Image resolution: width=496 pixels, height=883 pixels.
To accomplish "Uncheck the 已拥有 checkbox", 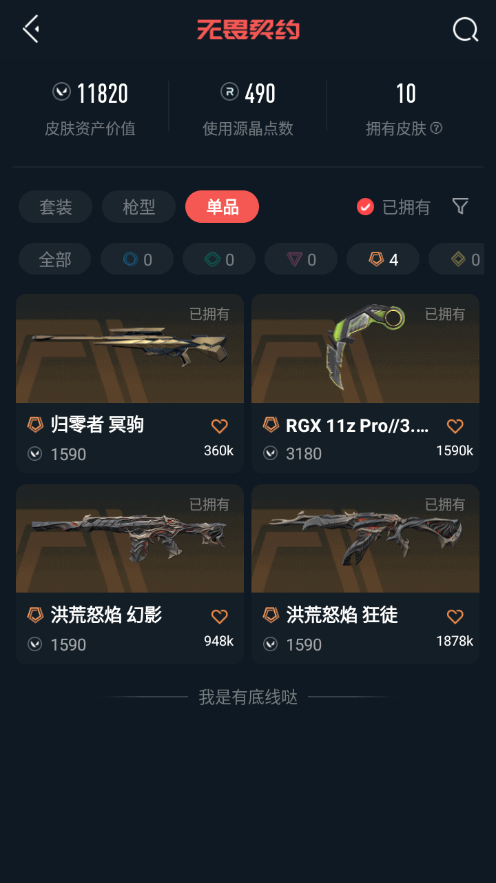I will [365, 207].
